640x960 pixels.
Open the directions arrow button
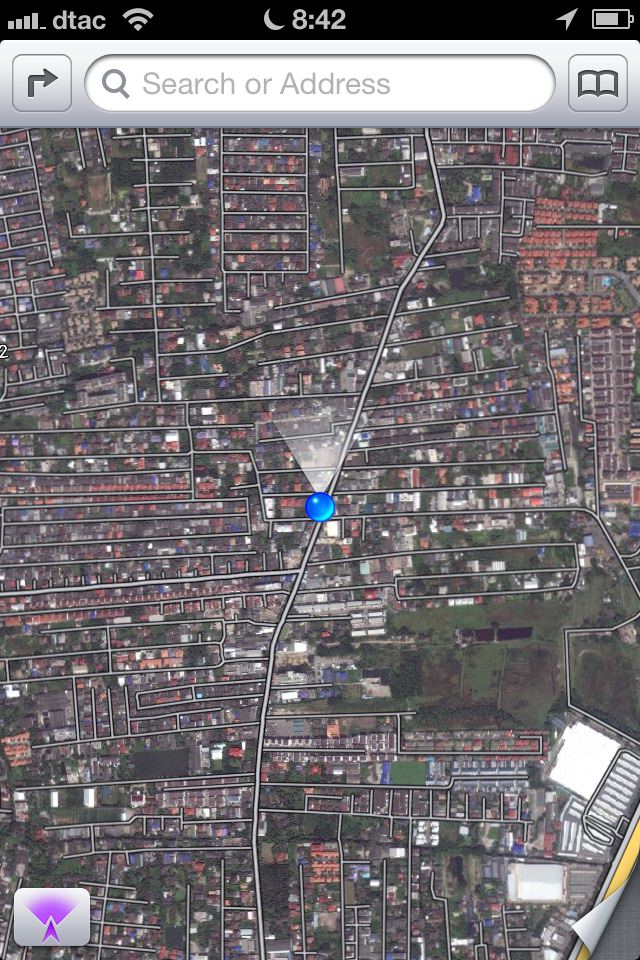41,83
